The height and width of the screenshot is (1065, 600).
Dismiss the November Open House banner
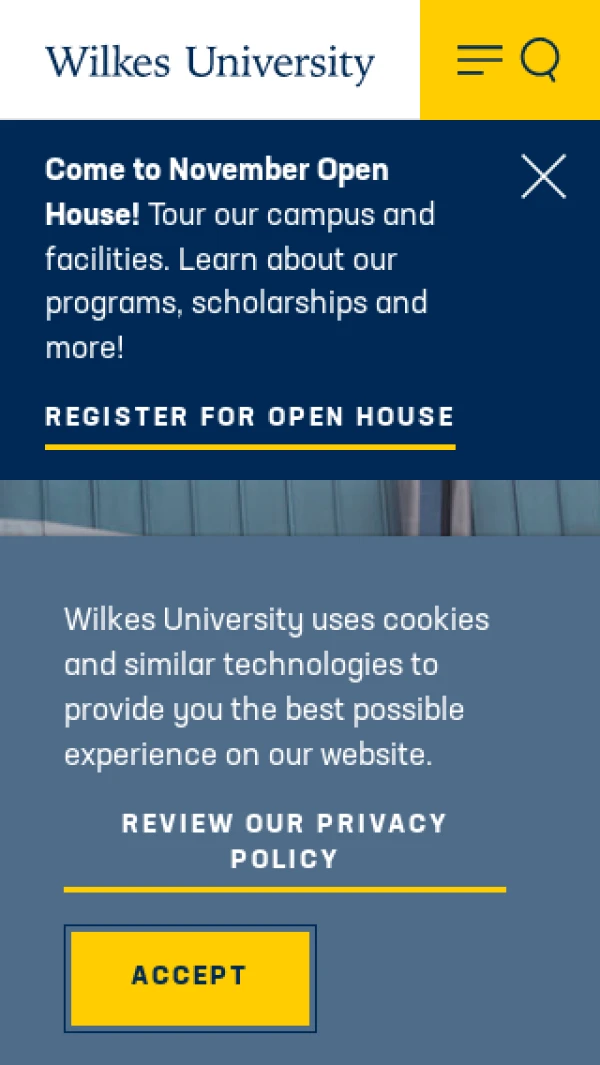[543, 177]
